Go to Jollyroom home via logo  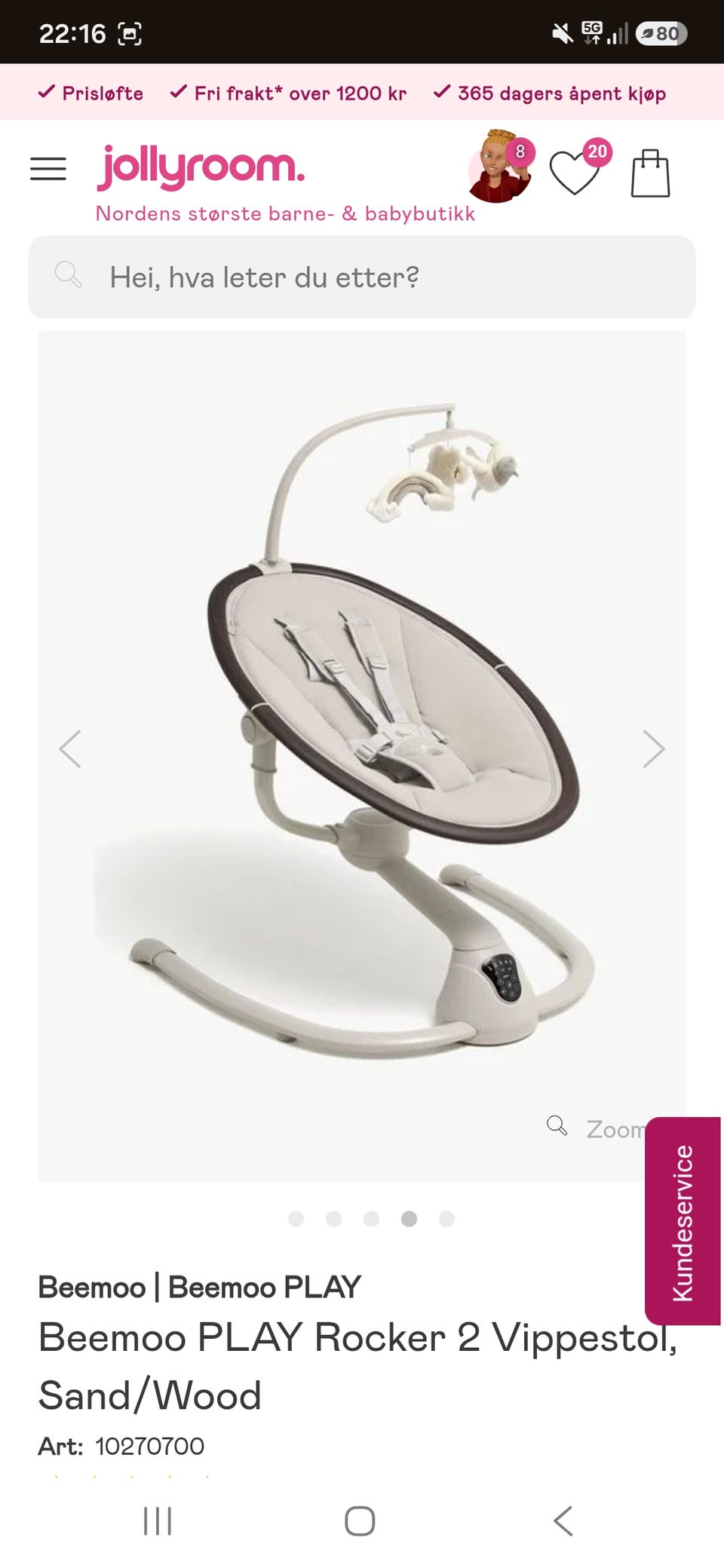[201, 167]
